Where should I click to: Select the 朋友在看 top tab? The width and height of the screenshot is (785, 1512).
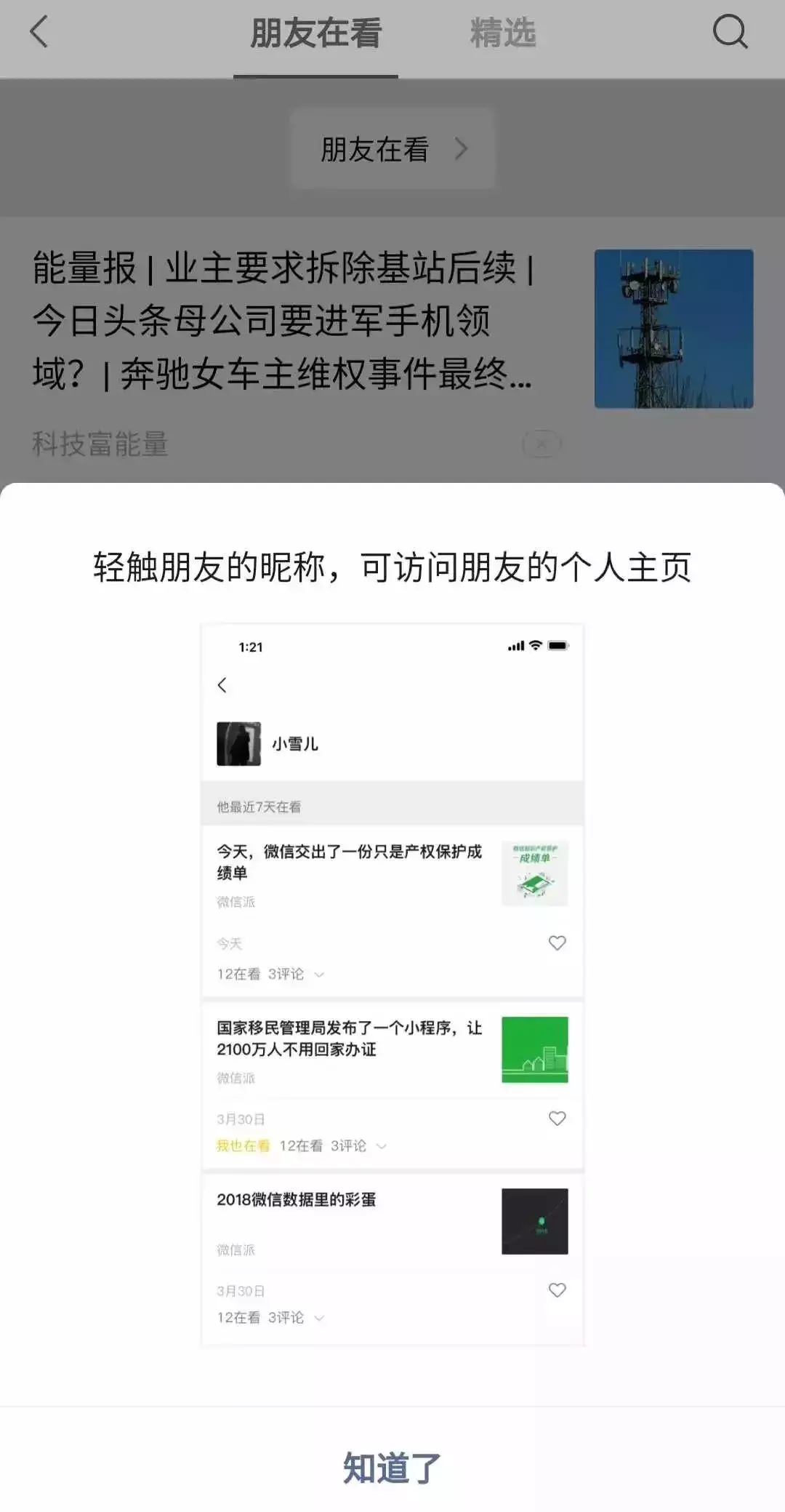pos(315,33)
